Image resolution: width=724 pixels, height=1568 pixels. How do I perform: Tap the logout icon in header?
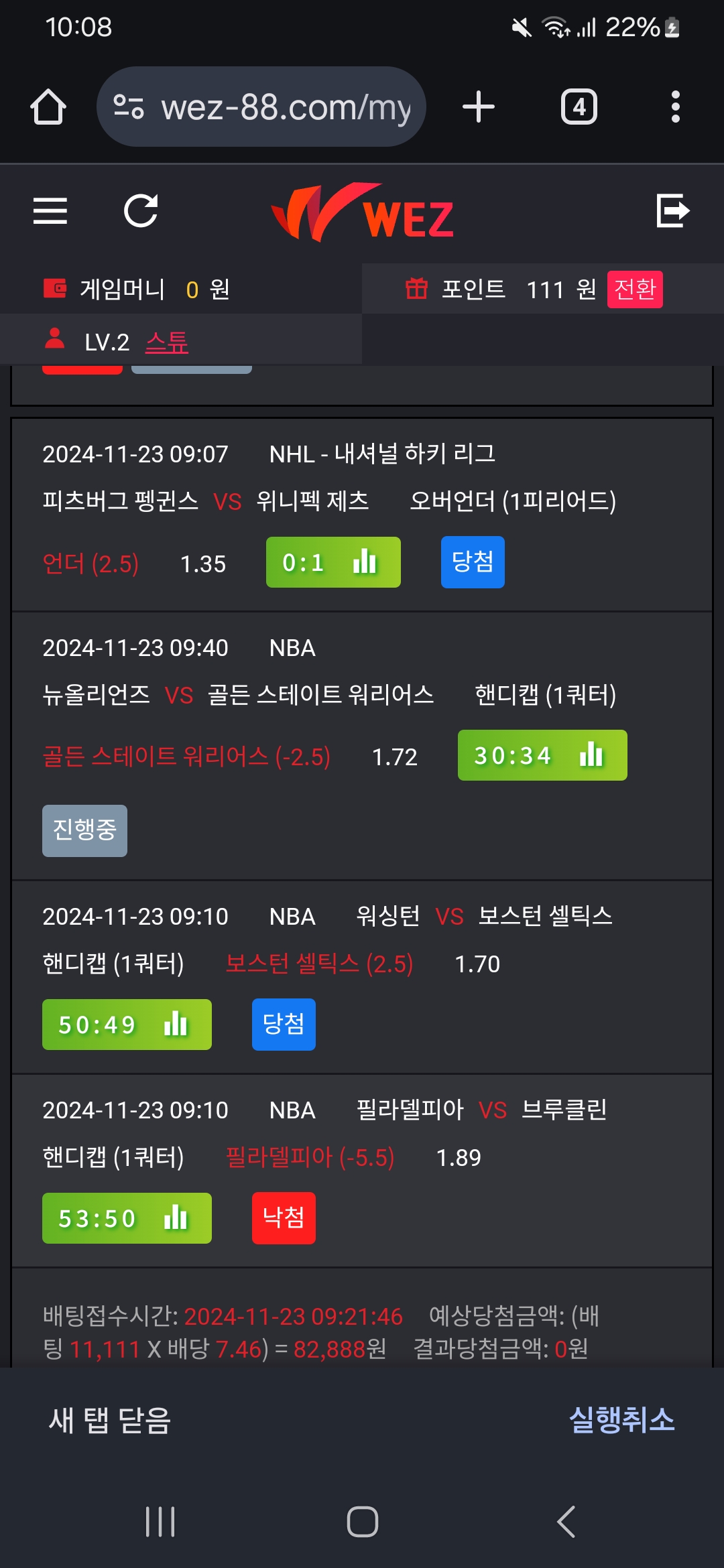[x=672, y=211]
